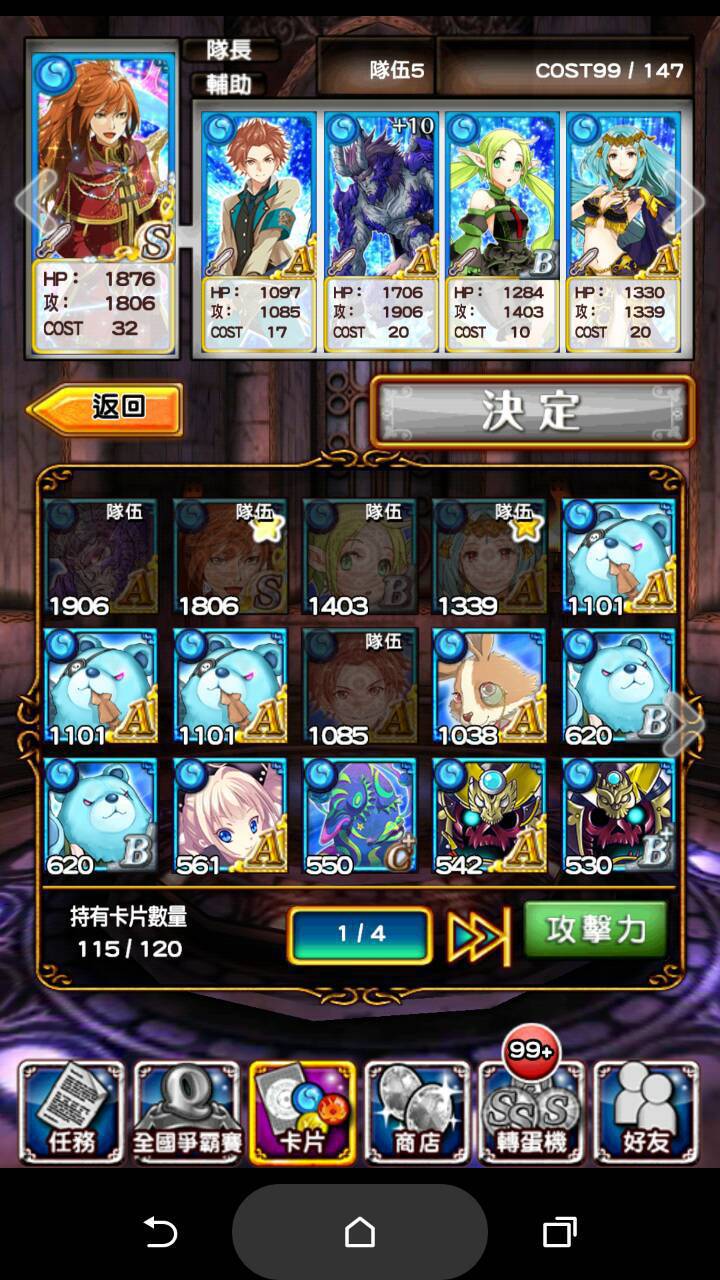This screenshot has width=720, height=1280.
Task: Open the 好友 friends tab
Action: [x=646, y=1112]
